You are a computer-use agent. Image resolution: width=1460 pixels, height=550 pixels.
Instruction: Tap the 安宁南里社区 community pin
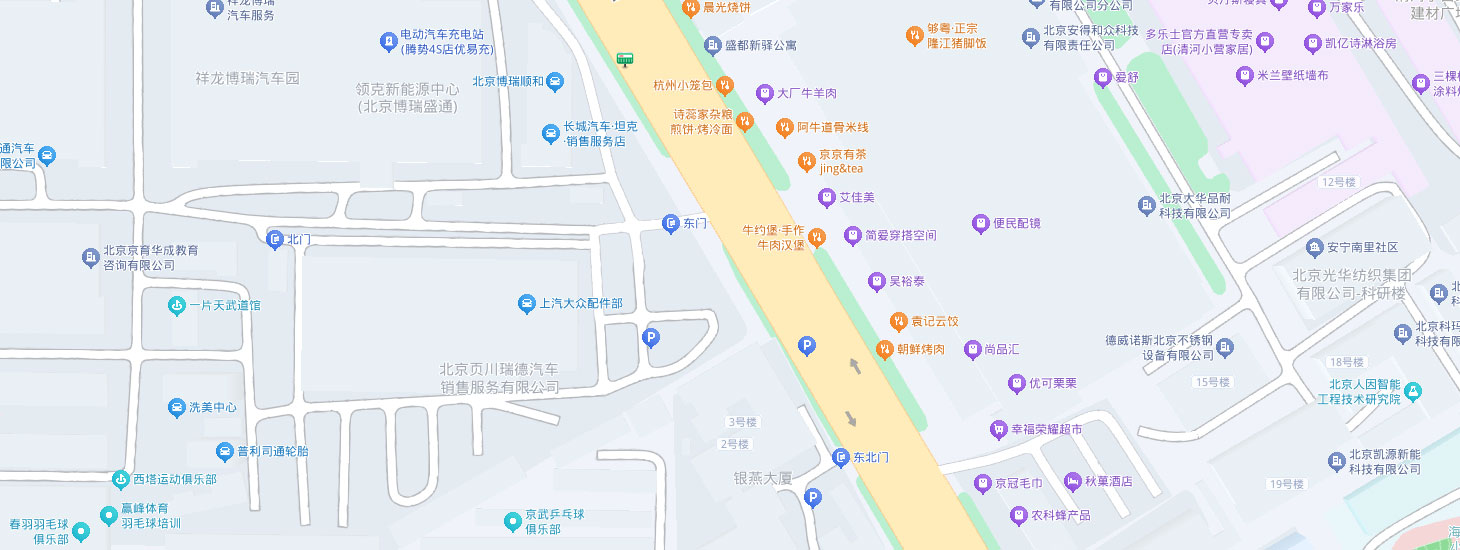coord(1314,247)
